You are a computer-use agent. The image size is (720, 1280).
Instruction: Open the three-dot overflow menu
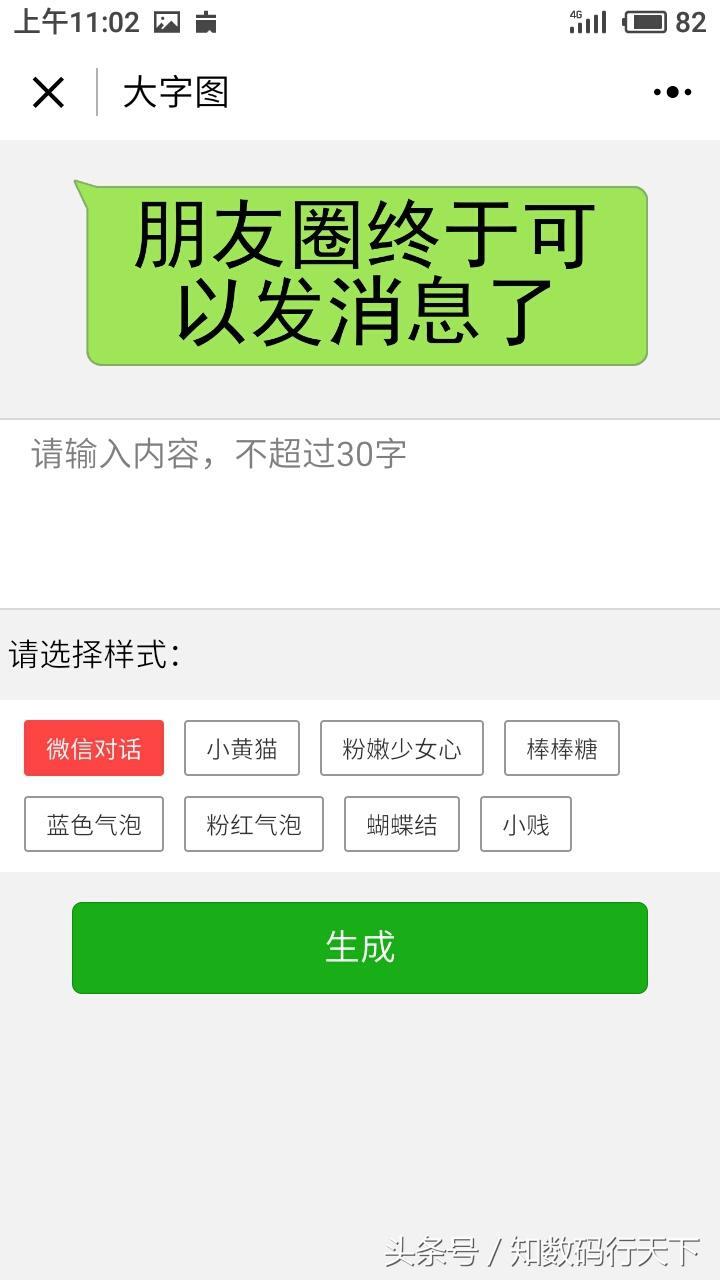point(672,93)
